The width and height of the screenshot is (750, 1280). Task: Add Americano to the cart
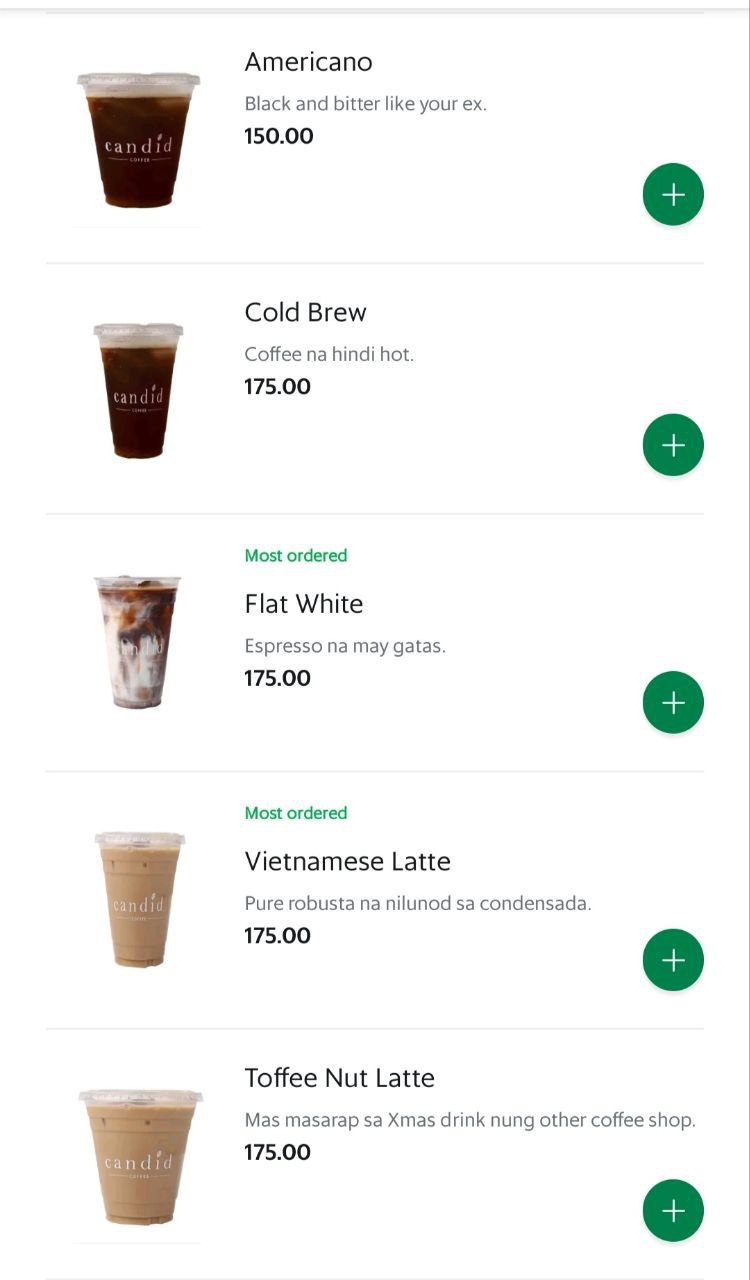(x=673, y=194)
